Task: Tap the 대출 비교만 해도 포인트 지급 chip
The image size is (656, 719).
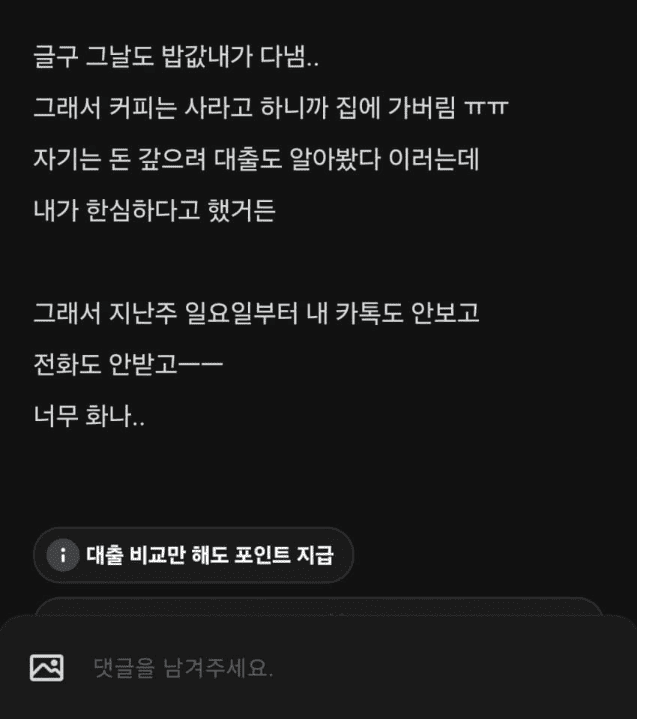Action: (x=193, y=555)
